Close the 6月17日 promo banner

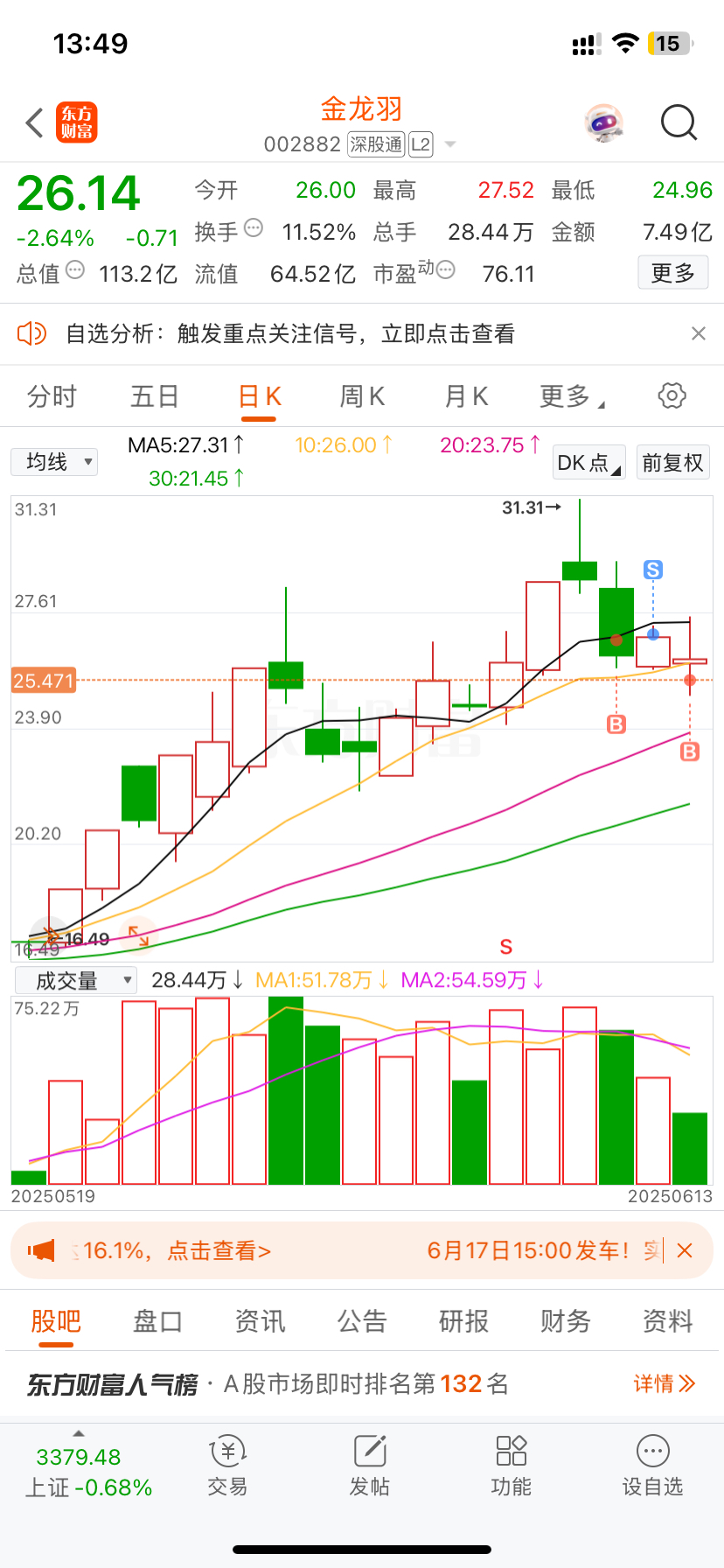coord(685,1250)
